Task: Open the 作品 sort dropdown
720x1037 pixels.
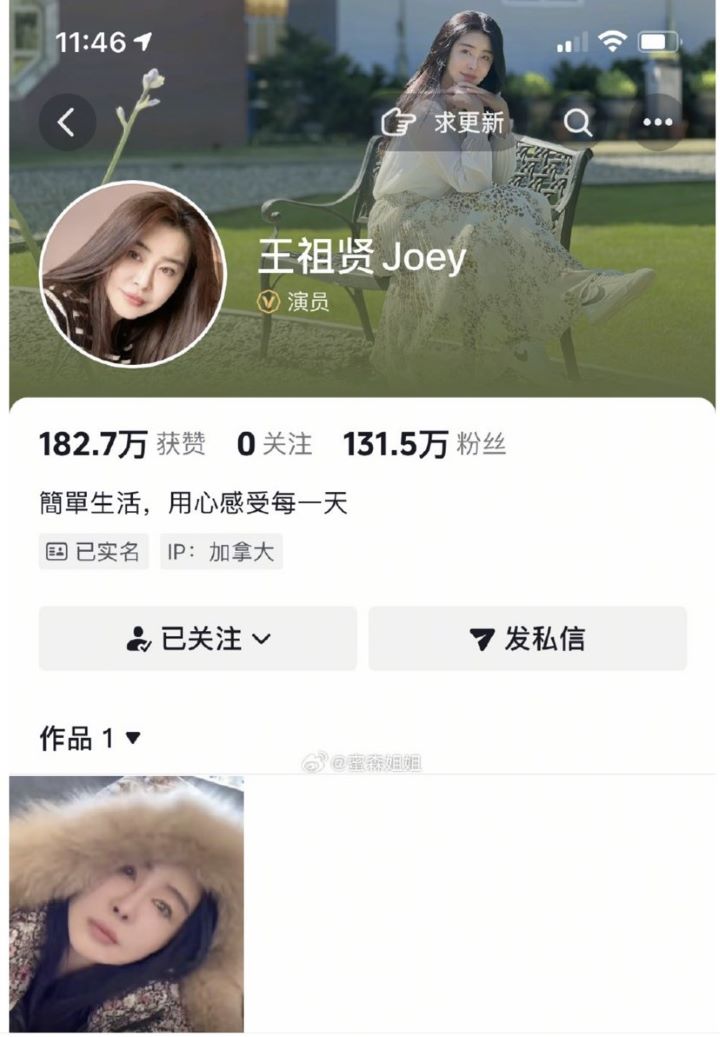Action: 90,739
